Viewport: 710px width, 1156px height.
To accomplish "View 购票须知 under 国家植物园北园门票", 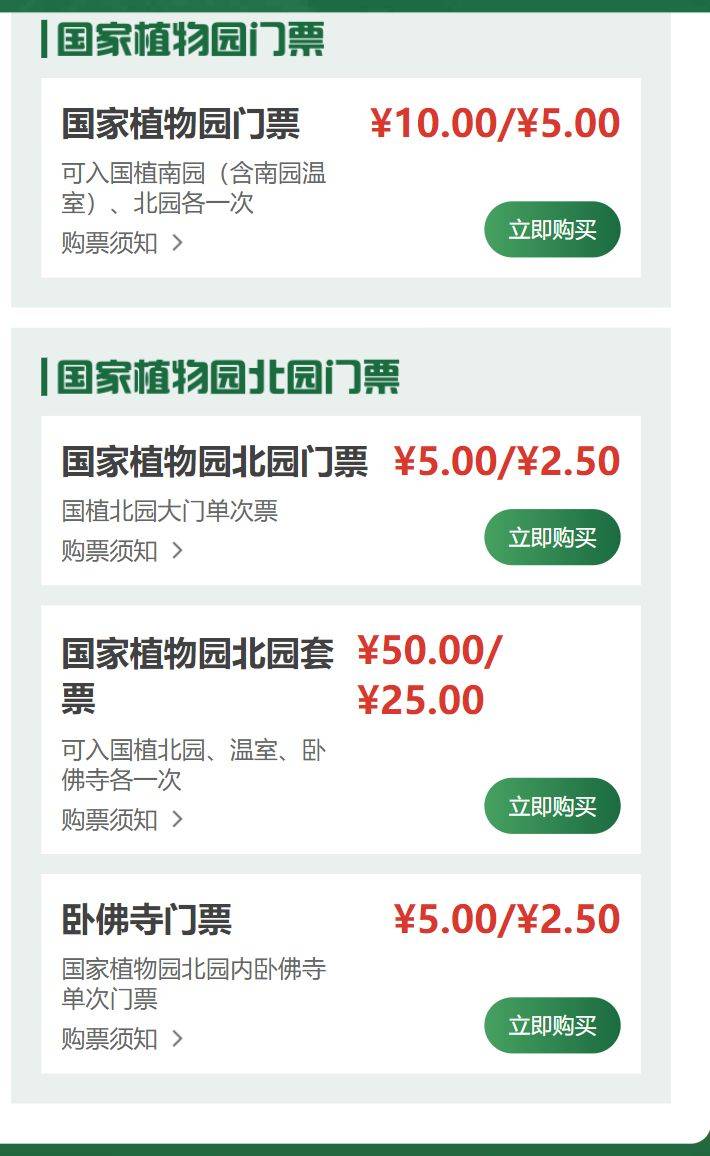I will (122, 551).
